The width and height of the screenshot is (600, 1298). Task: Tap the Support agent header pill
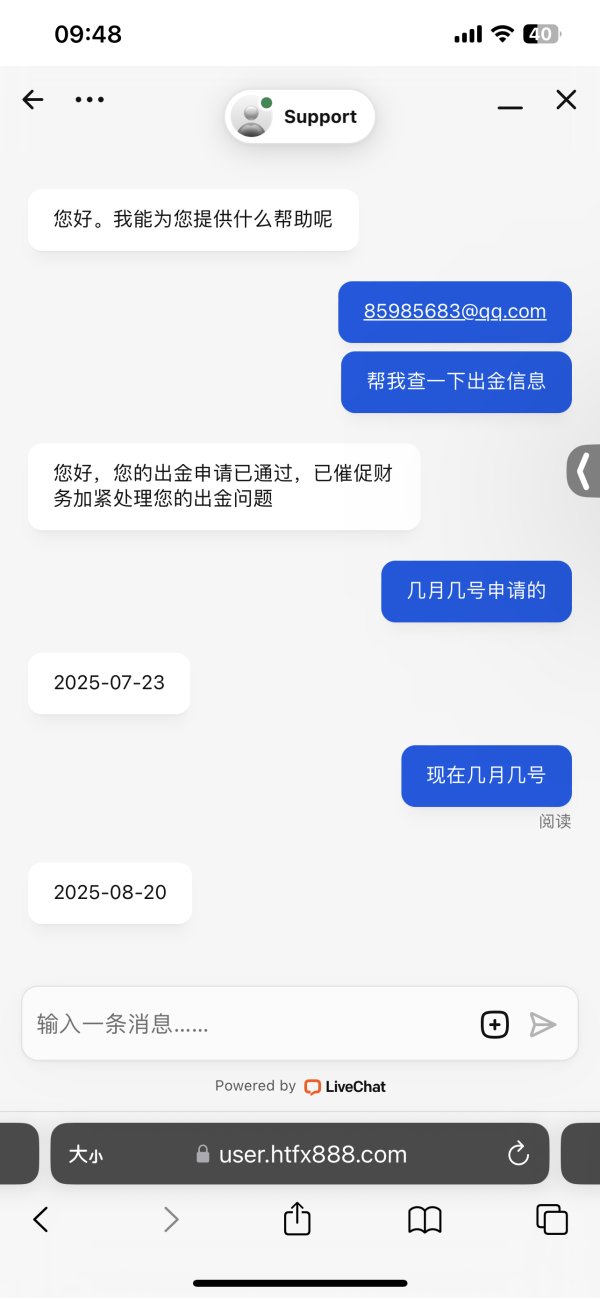tap(300, 117)
